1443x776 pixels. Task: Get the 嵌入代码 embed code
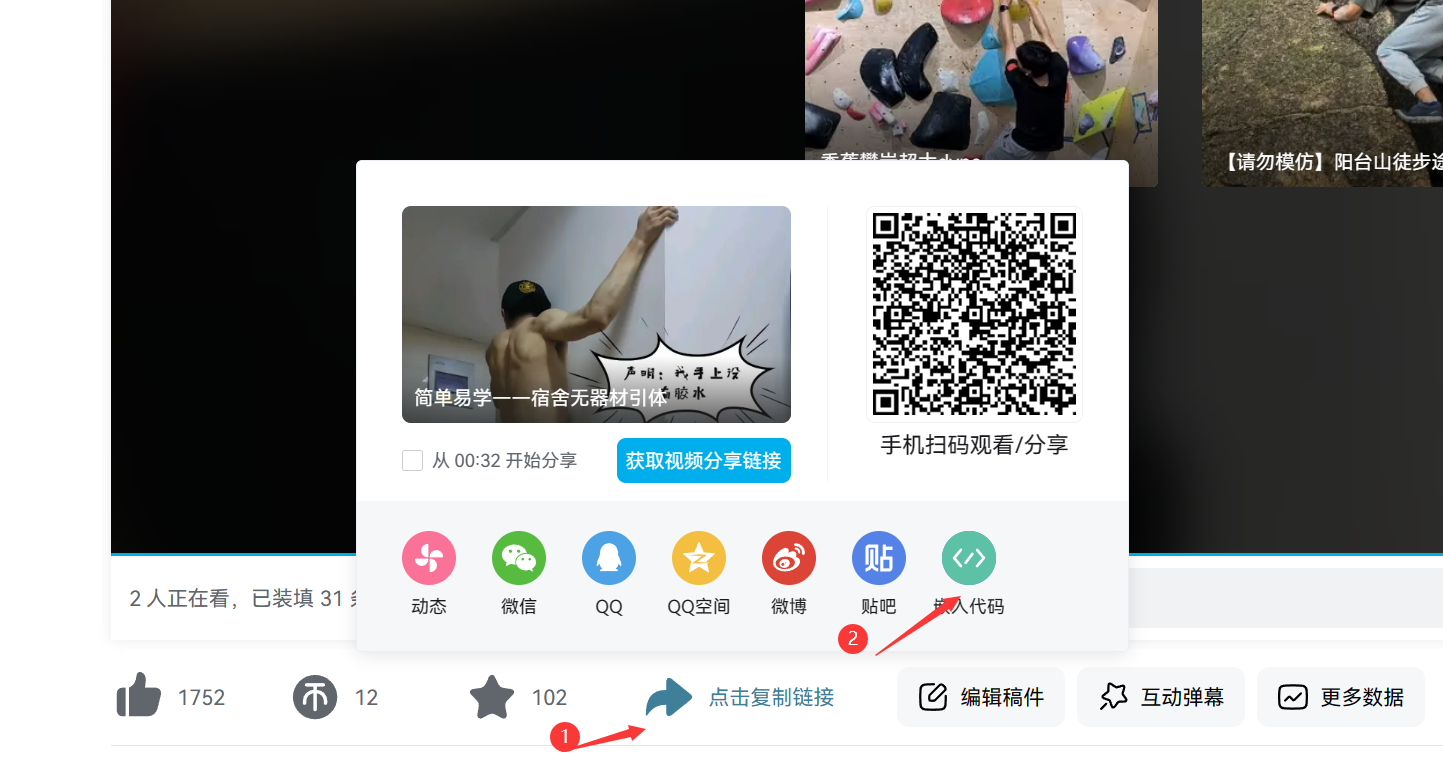point(969,559)
